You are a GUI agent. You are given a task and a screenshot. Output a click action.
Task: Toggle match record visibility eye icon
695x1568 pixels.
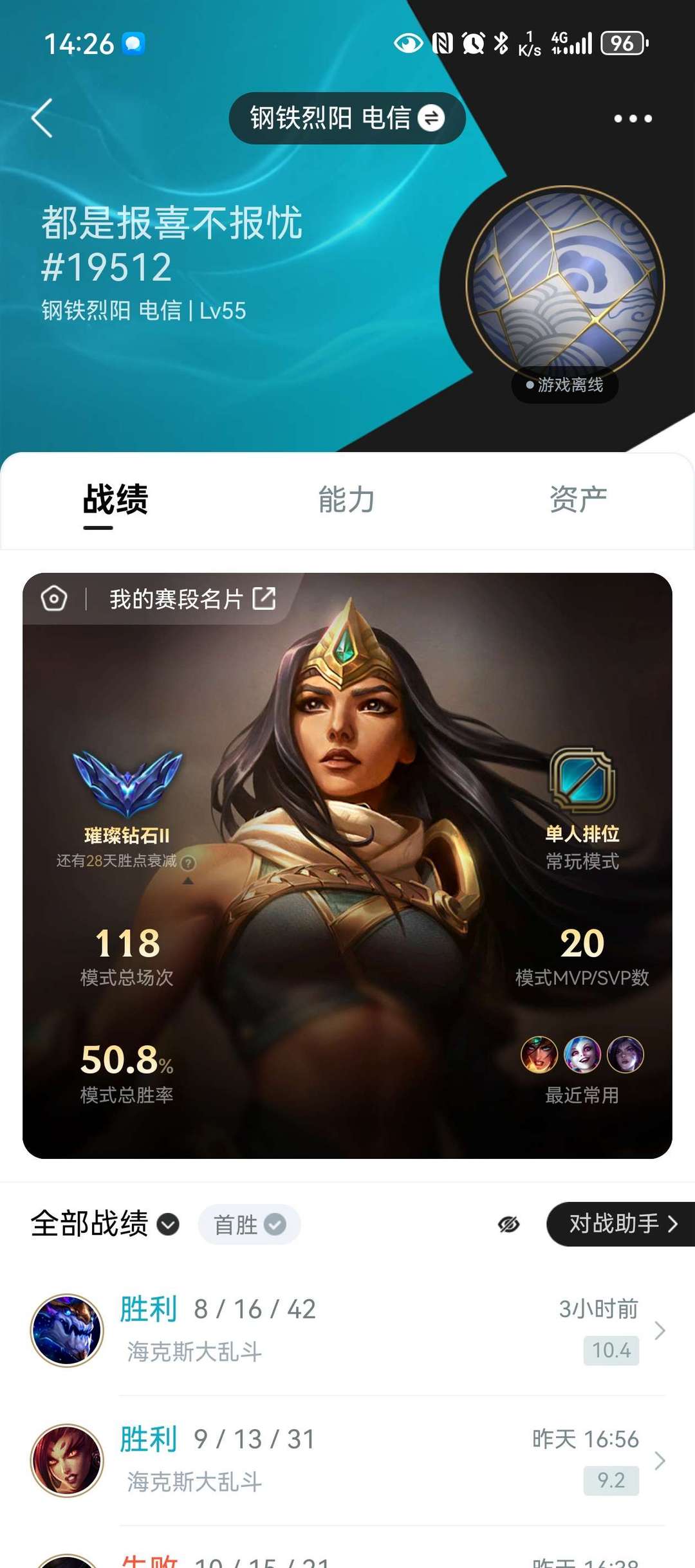tap(508, 1225)
